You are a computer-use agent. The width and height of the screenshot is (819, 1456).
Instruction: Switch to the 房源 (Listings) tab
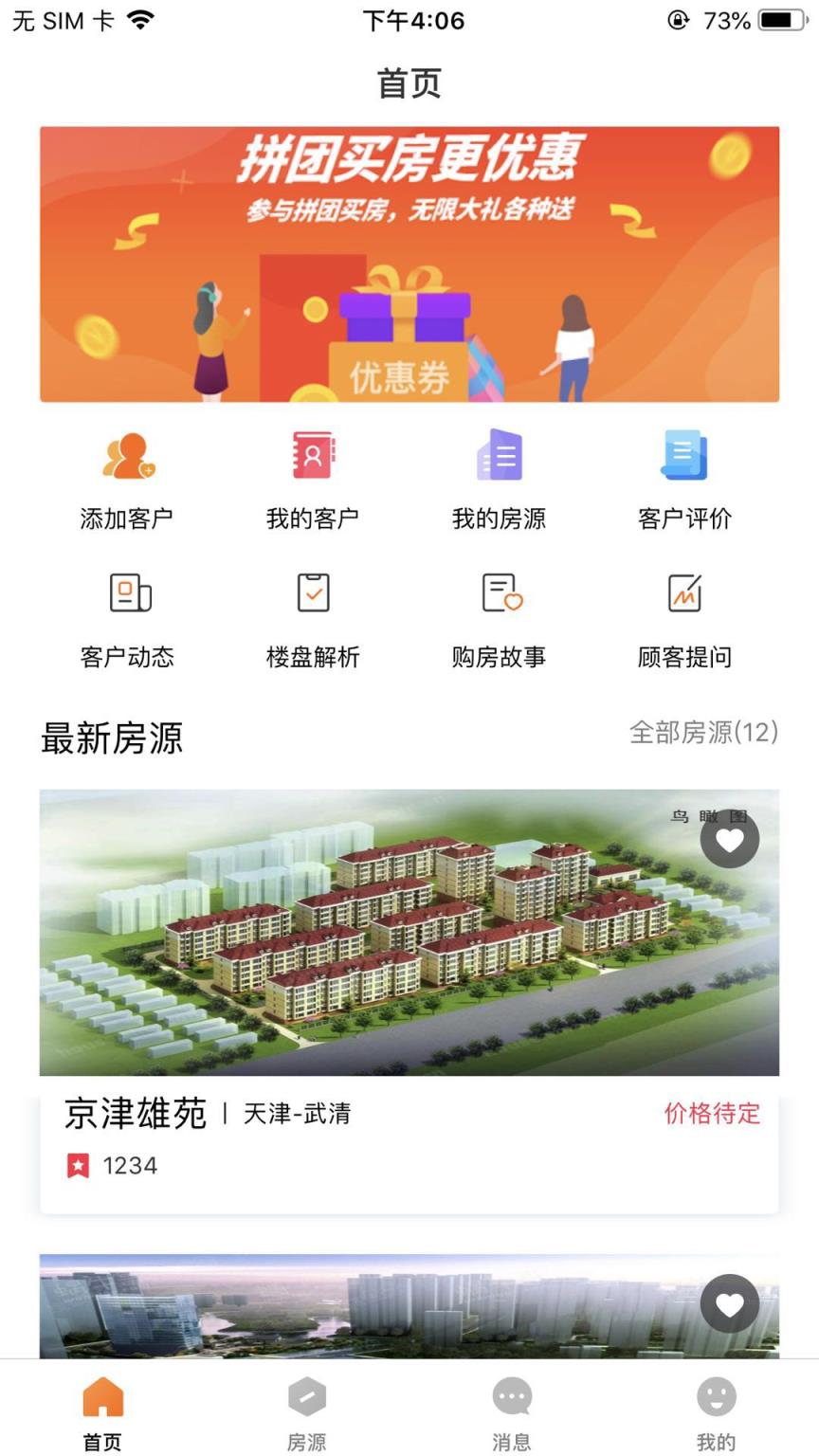[306, 1411]
